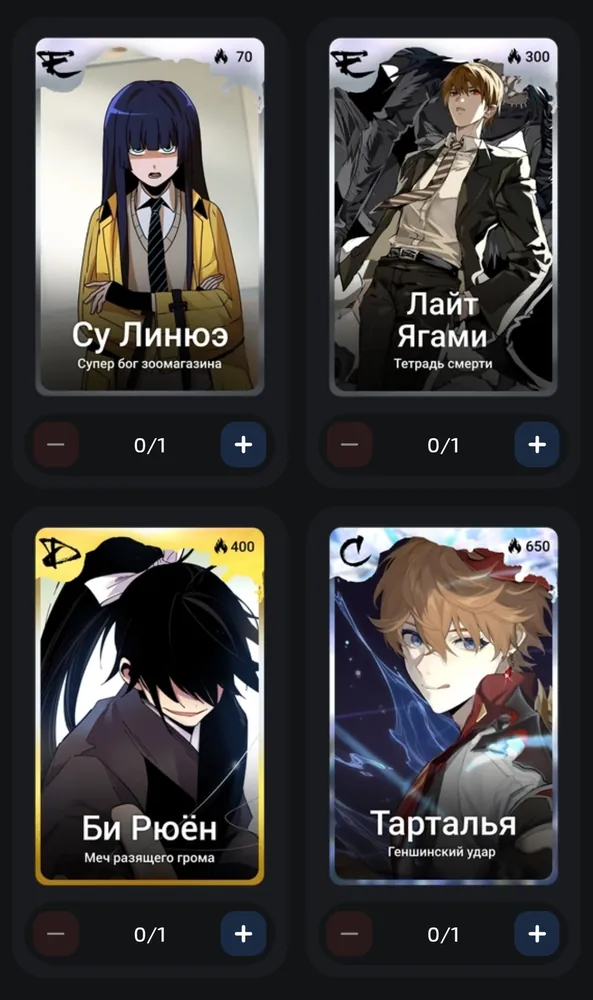Reduce Би Рюён count with minus
This screenshot has width=593, height=1000.
(56, 934)
